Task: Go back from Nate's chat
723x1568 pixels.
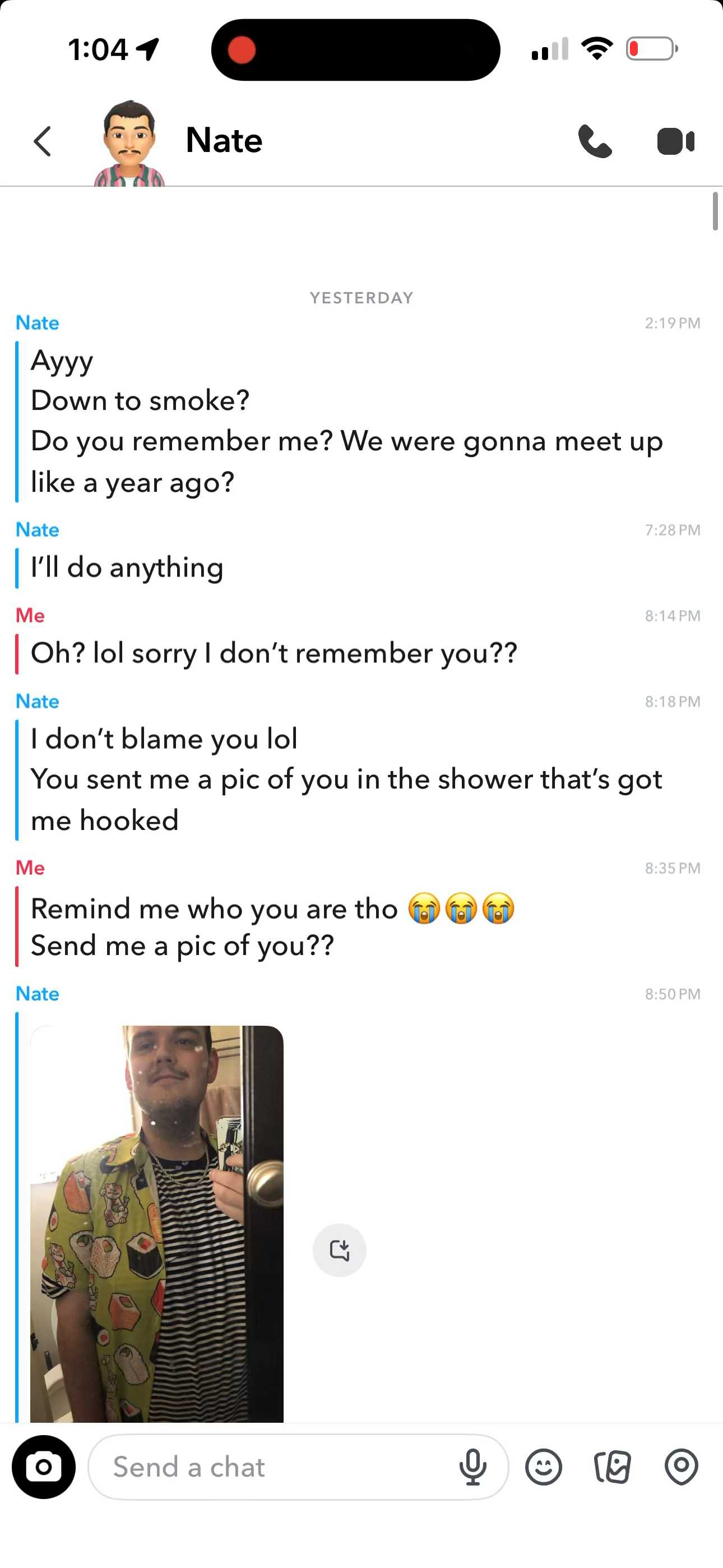Action: pos(43,141)
